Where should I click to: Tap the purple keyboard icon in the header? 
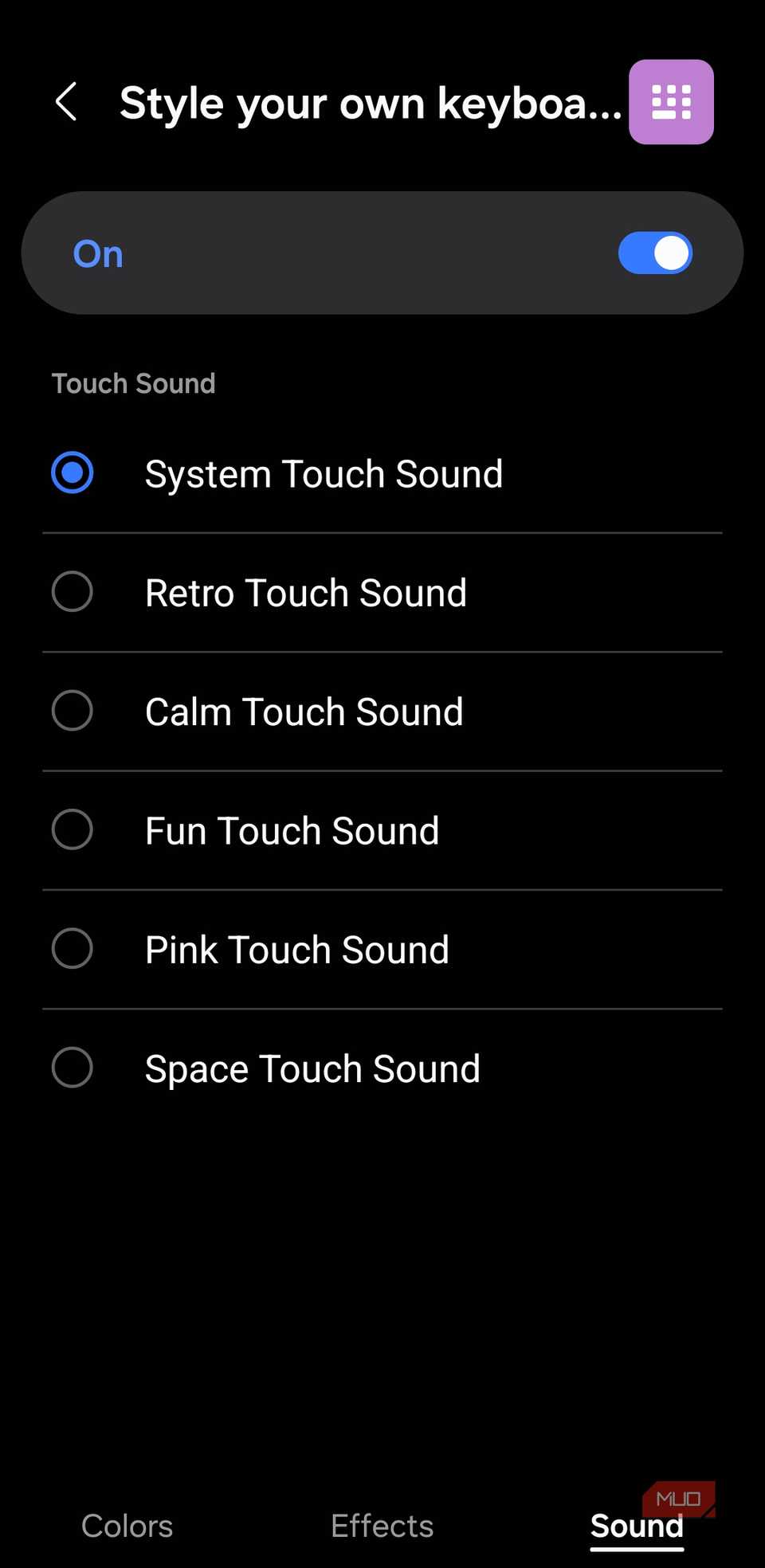coord(672,103)
